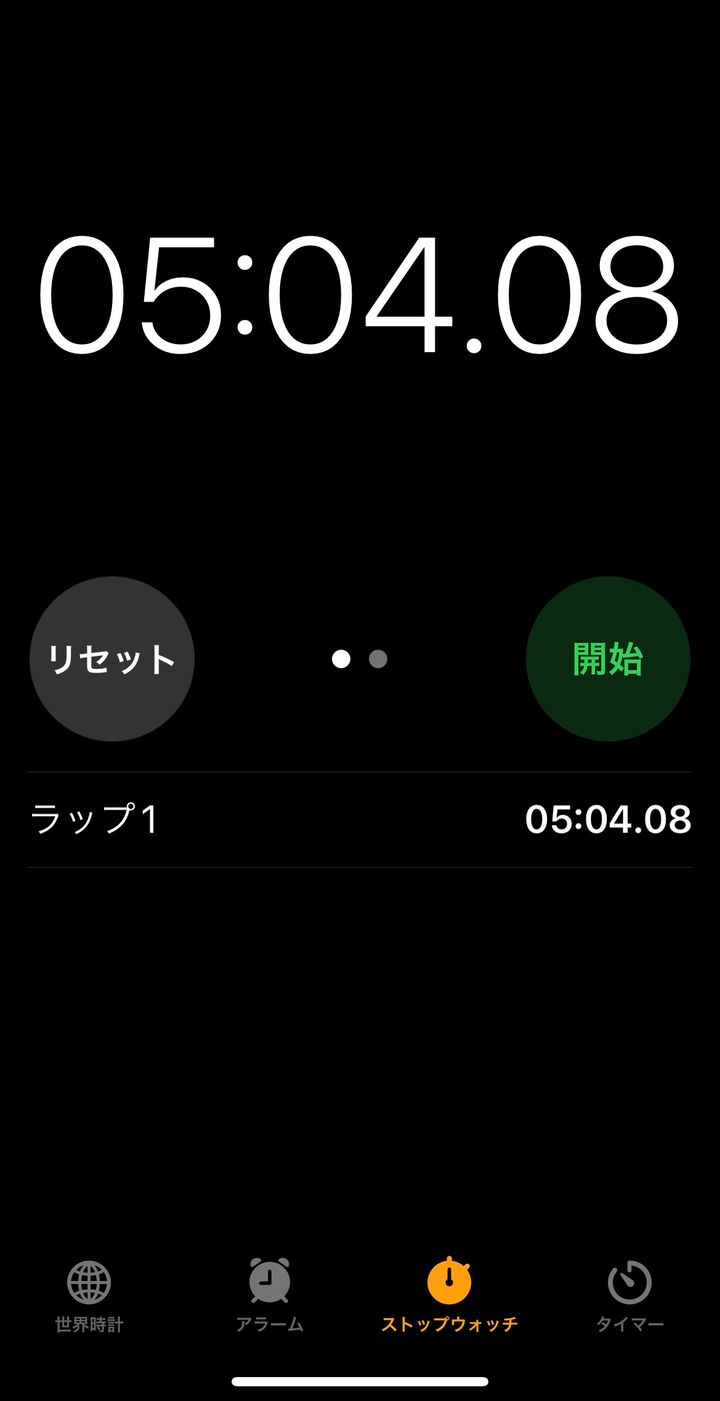Tap the リセット button to reset stopwatch
The height and width of the screenshot is (1401, 720).
click(x=112, y=659)
